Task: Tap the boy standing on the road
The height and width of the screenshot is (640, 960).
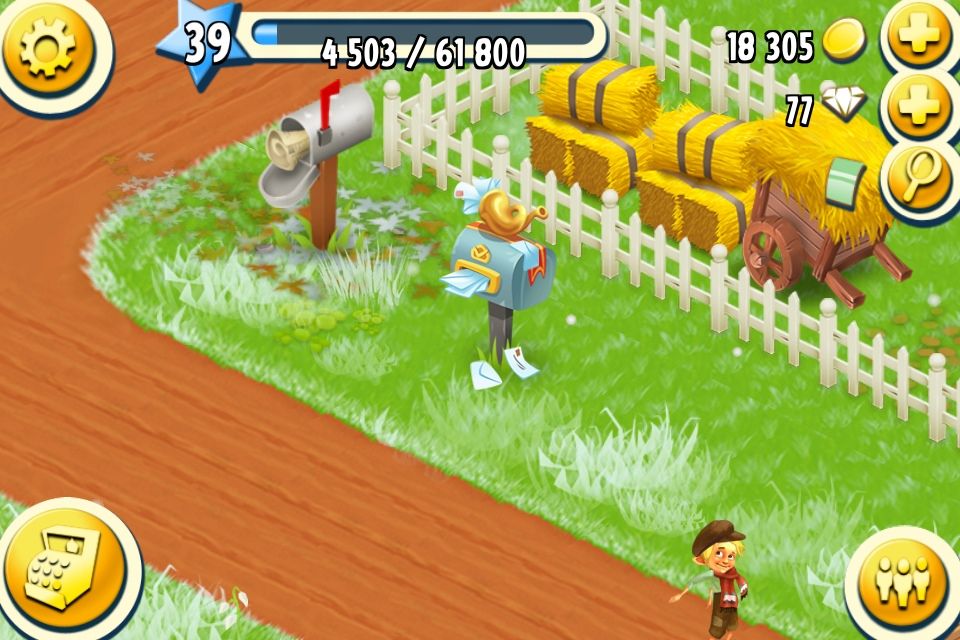Action: point(722,578)
